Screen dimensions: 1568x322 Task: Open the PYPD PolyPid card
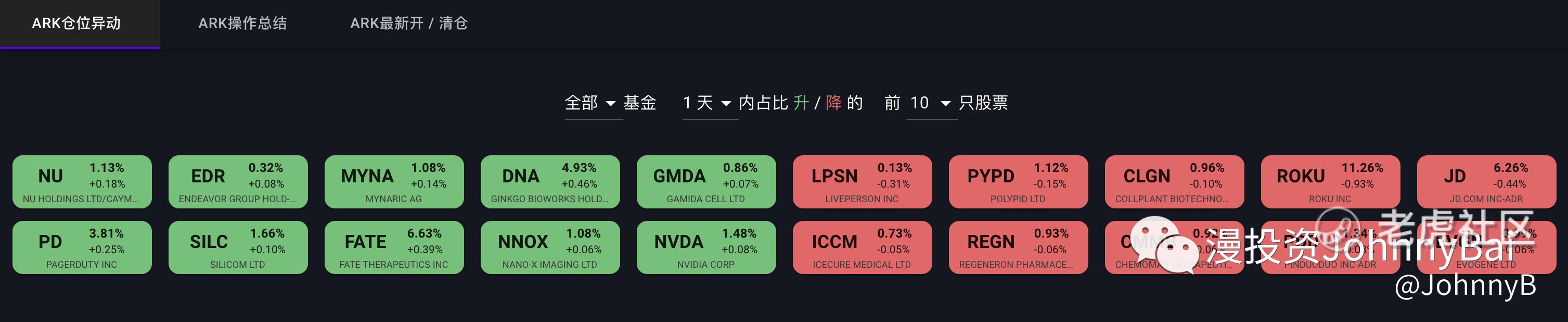1018,182
